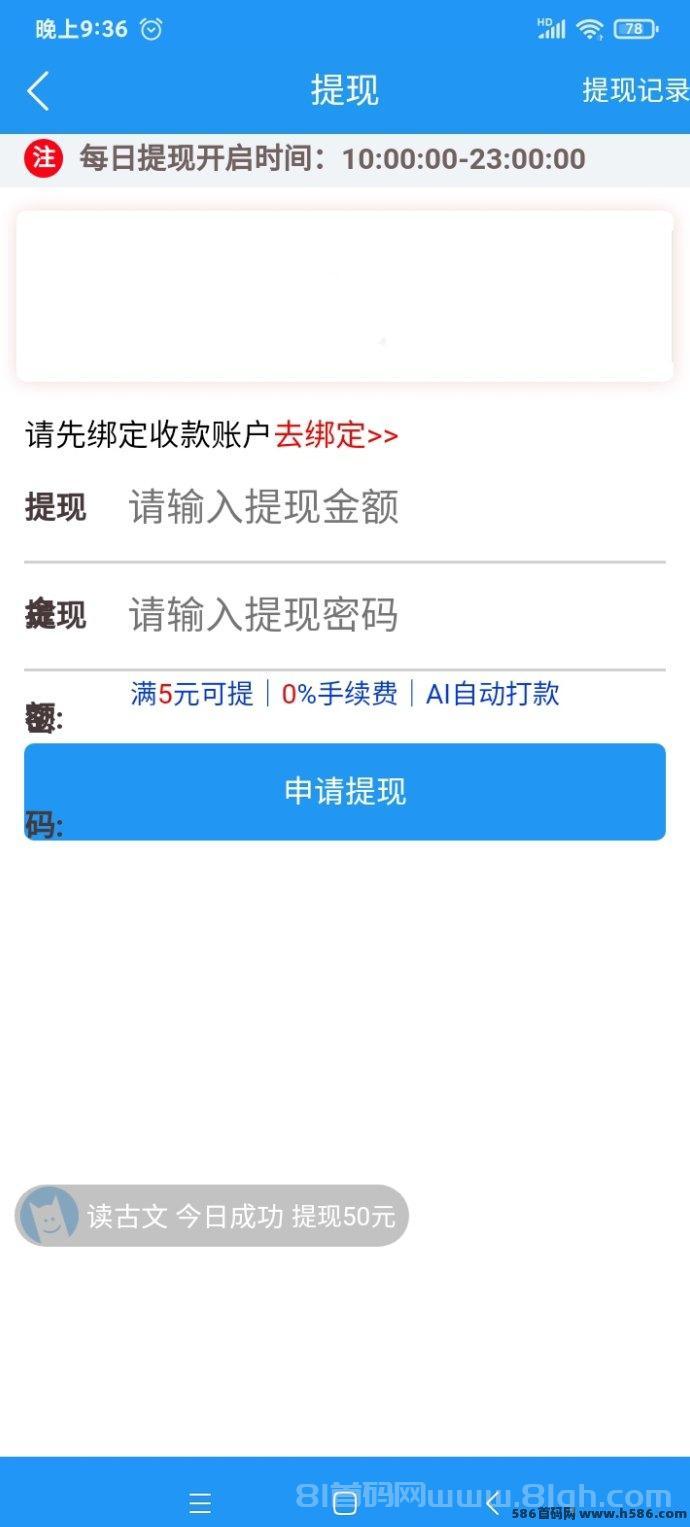The height and width of the screenshot is (1527, 690).
Task: Focus the 请输入提现密码 password field
Action: [x=396, y=614]
